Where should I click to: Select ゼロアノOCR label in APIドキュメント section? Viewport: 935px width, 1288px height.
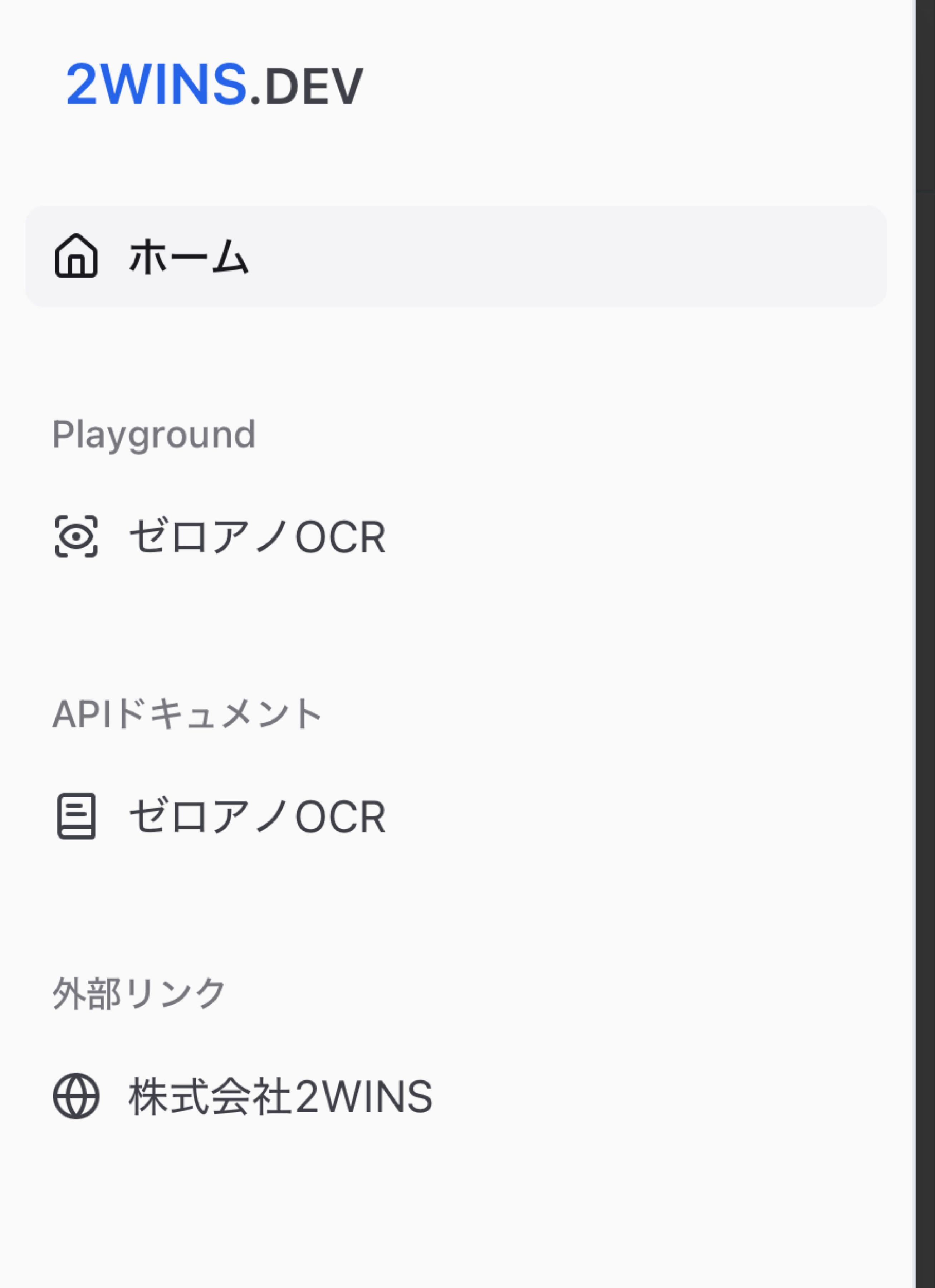tap(255, 815)
